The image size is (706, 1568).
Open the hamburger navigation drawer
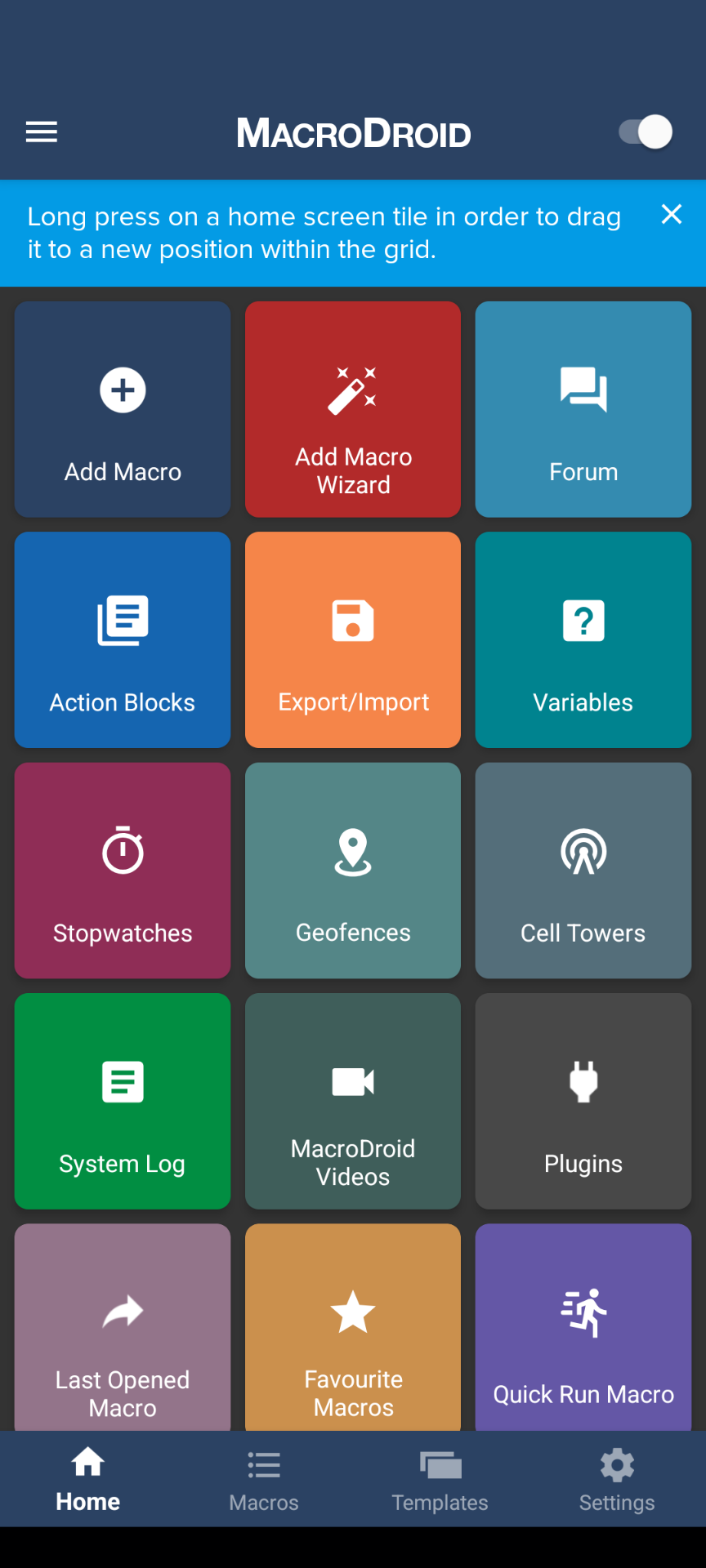(x=42, y=132)
